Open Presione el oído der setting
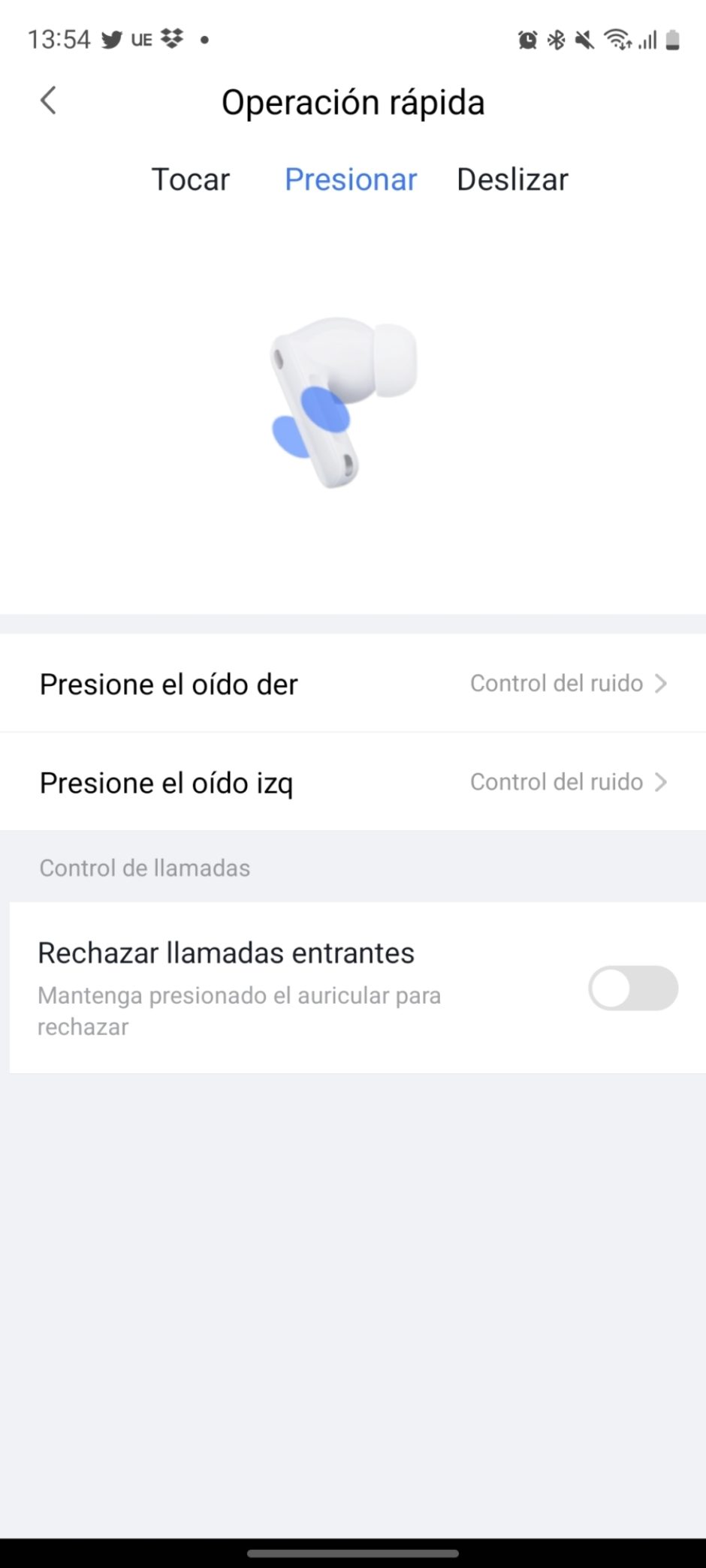 [353, 684]
